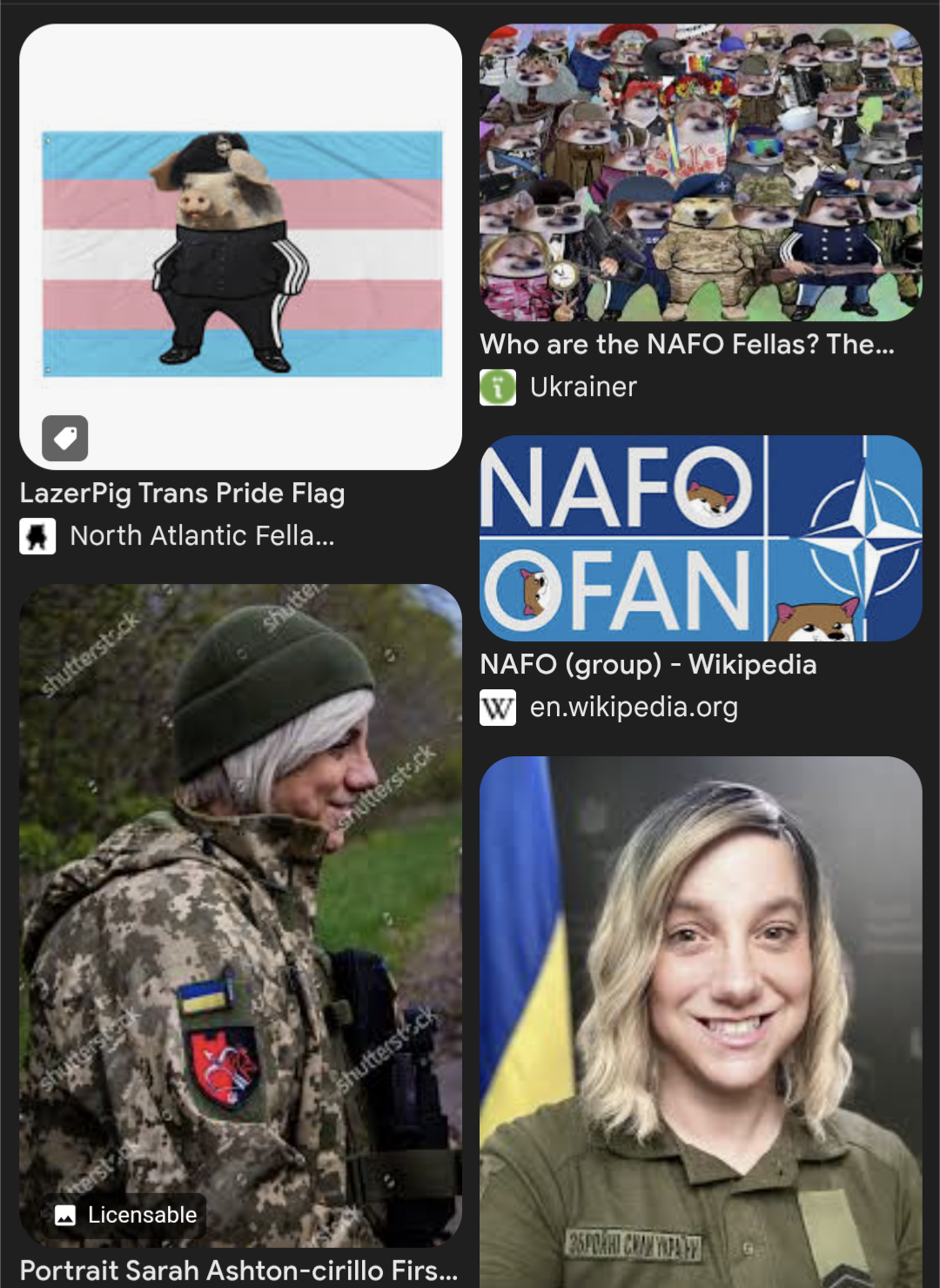Screen dimensions: 940x1288
Task: Select the Portrait Sarah Ashton-cirillo Shutterstock image
Action: pos(241,914)
